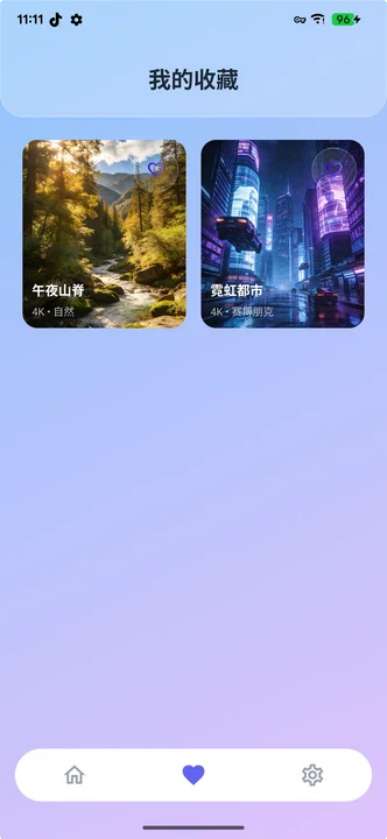Open the 午夜山脊 wallpaper card

click(104, 234)
